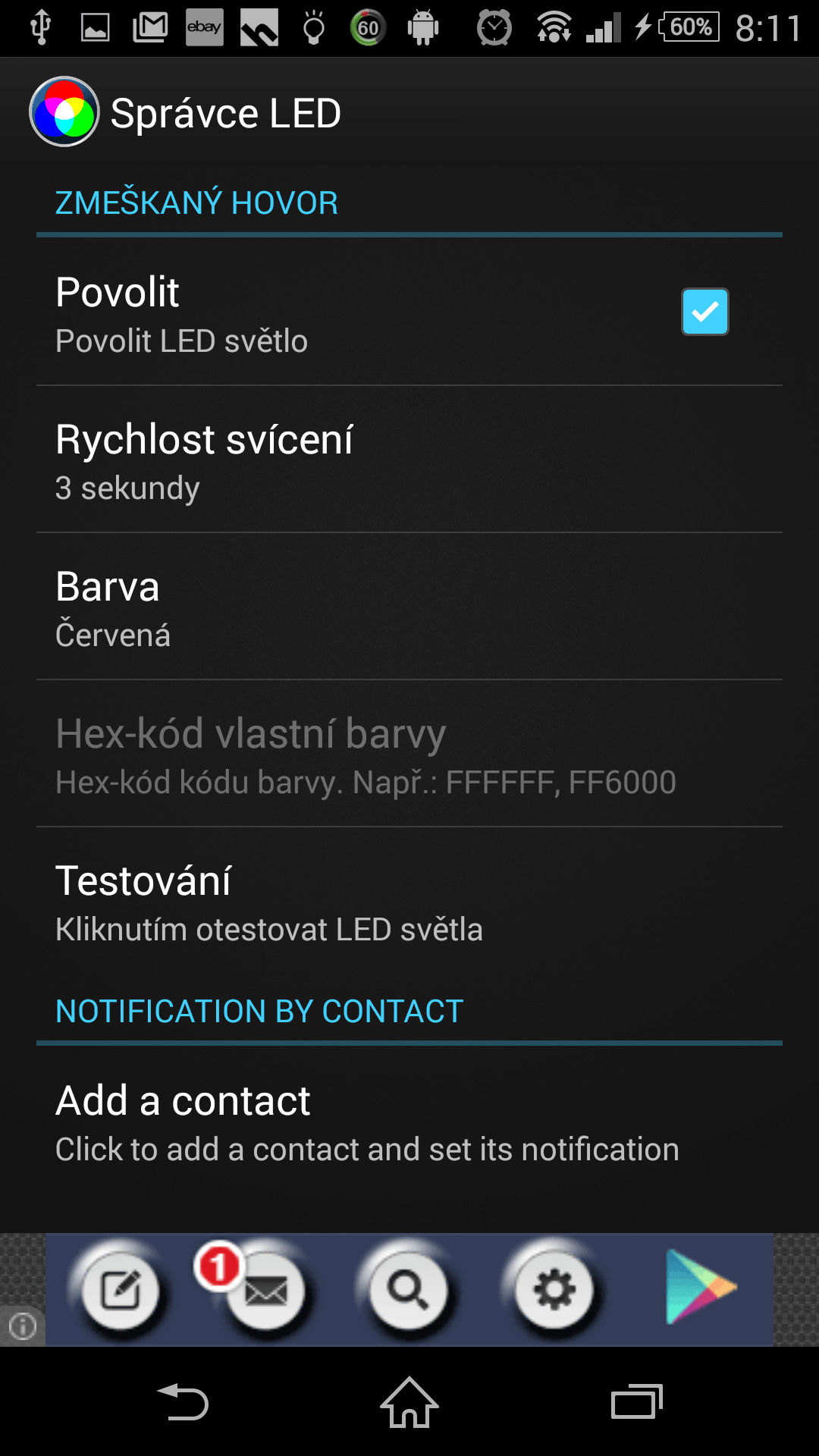Go back with the system back button
This screenshot has height=1456, width=819.
[x=183, y=1402]
